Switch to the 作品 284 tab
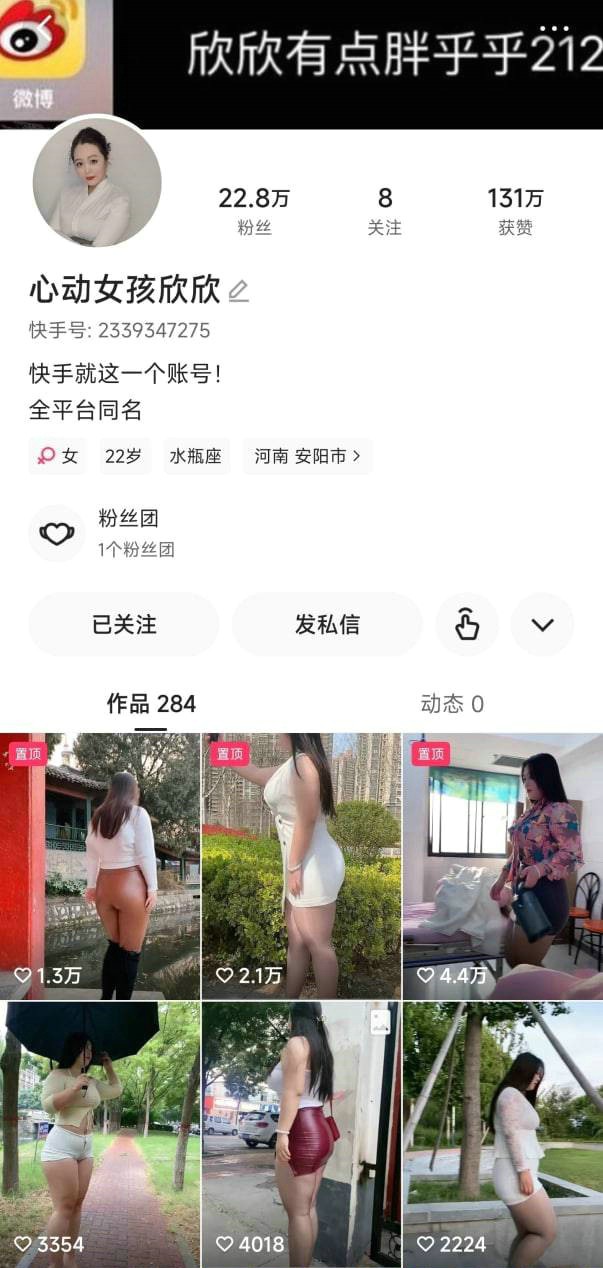This screenshot has height=1268, width=603. [151, 704]
